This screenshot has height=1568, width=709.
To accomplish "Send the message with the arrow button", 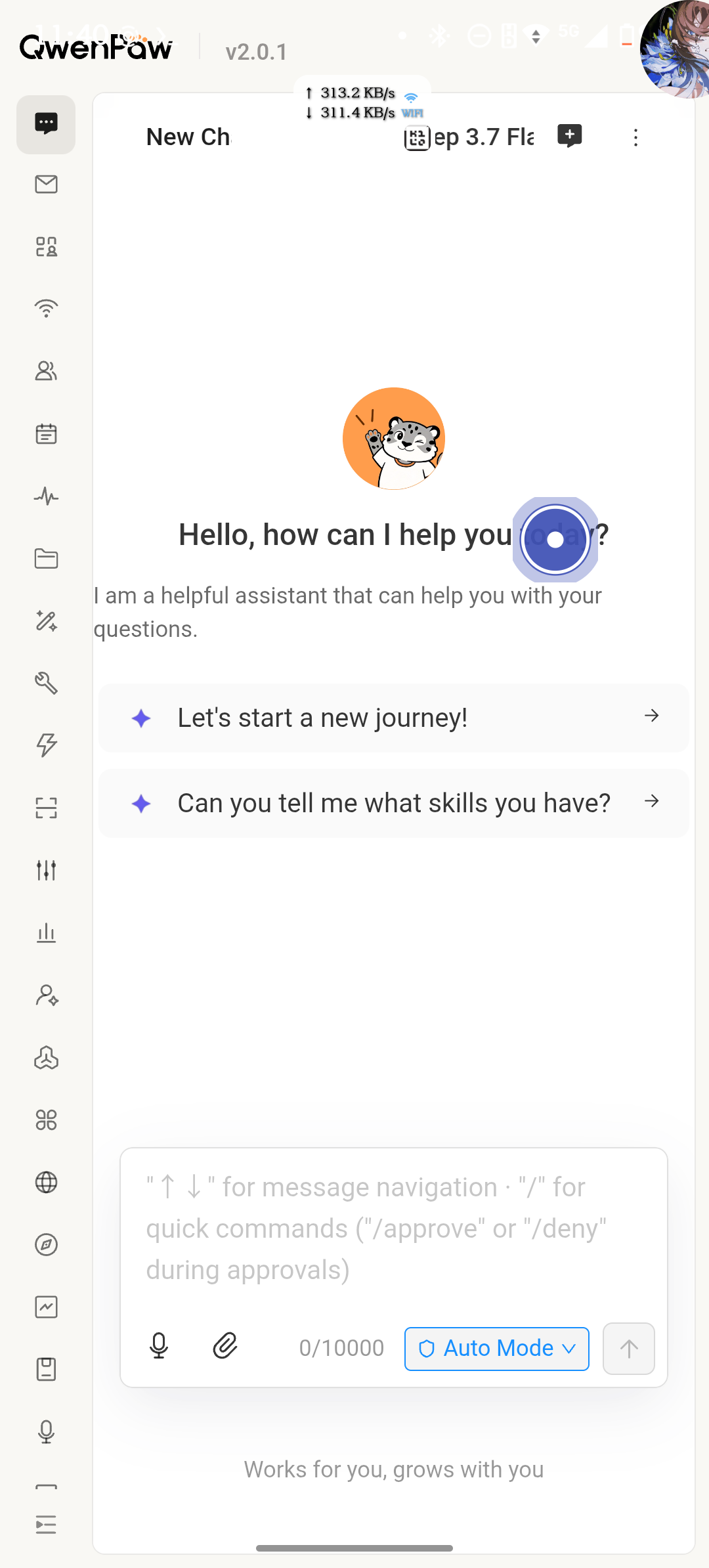I will pyautogui.click(x=629, y=1349).
